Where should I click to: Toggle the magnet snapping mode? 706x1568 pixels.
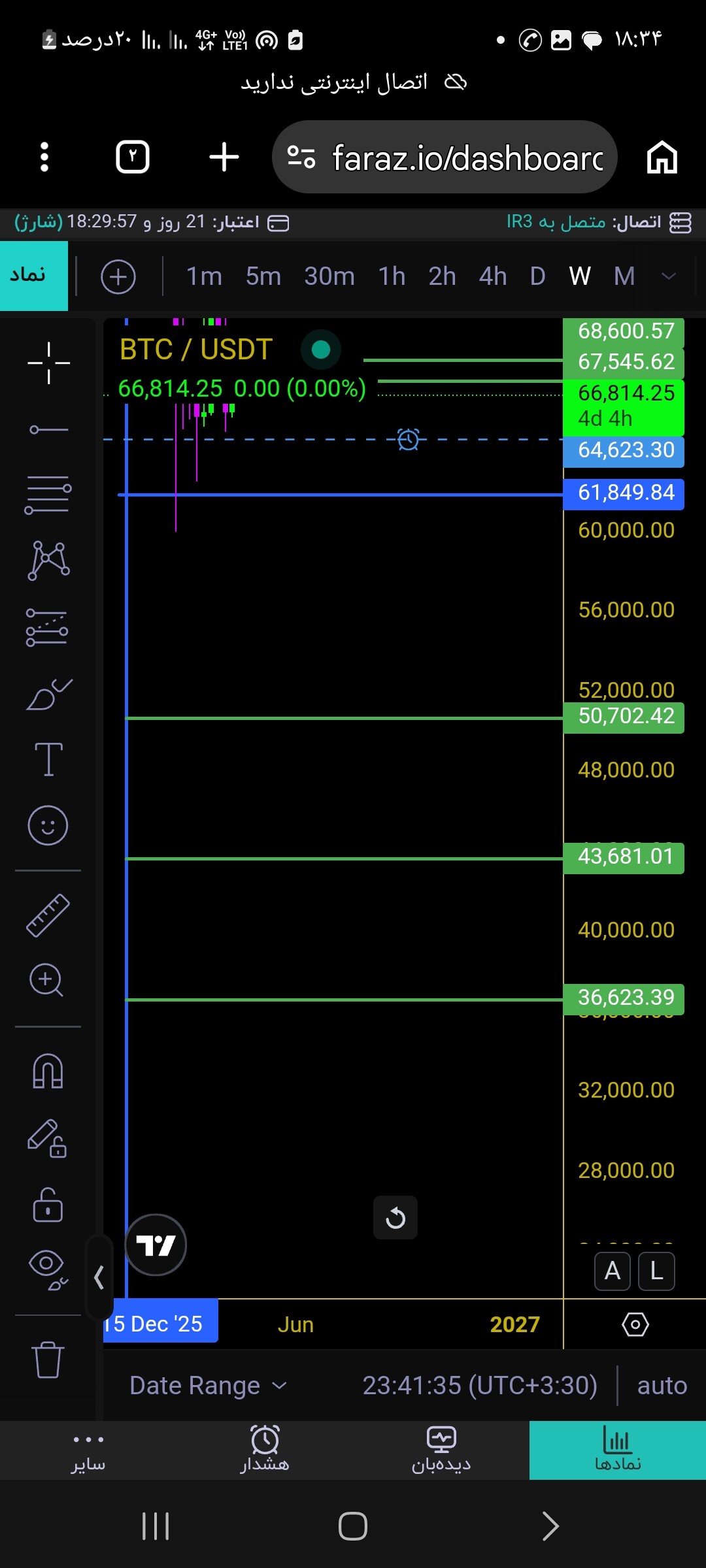(x=48, y=1071)
